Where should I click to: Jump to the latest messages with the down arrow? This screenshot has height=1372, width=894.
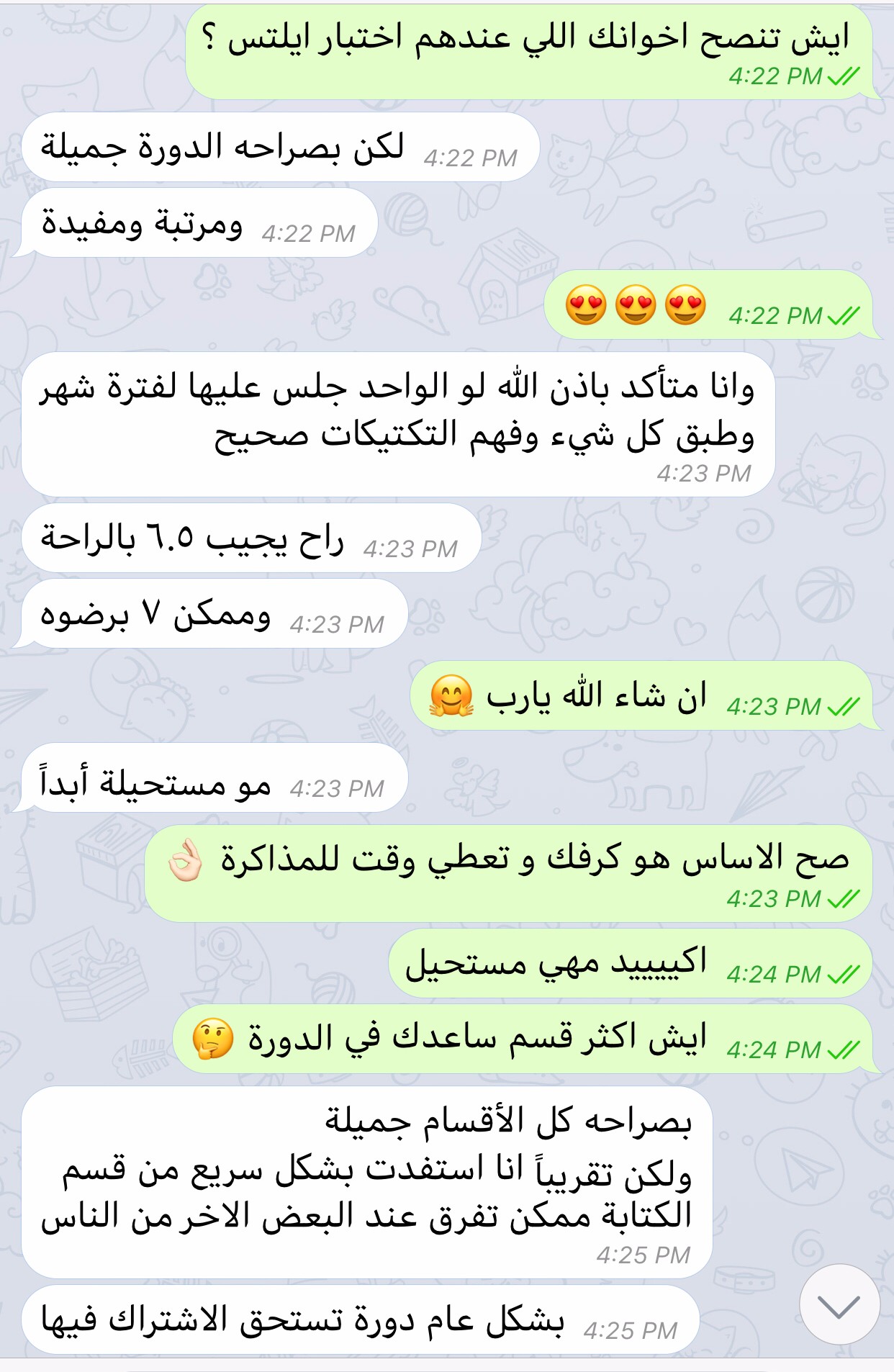(839, 1305)
